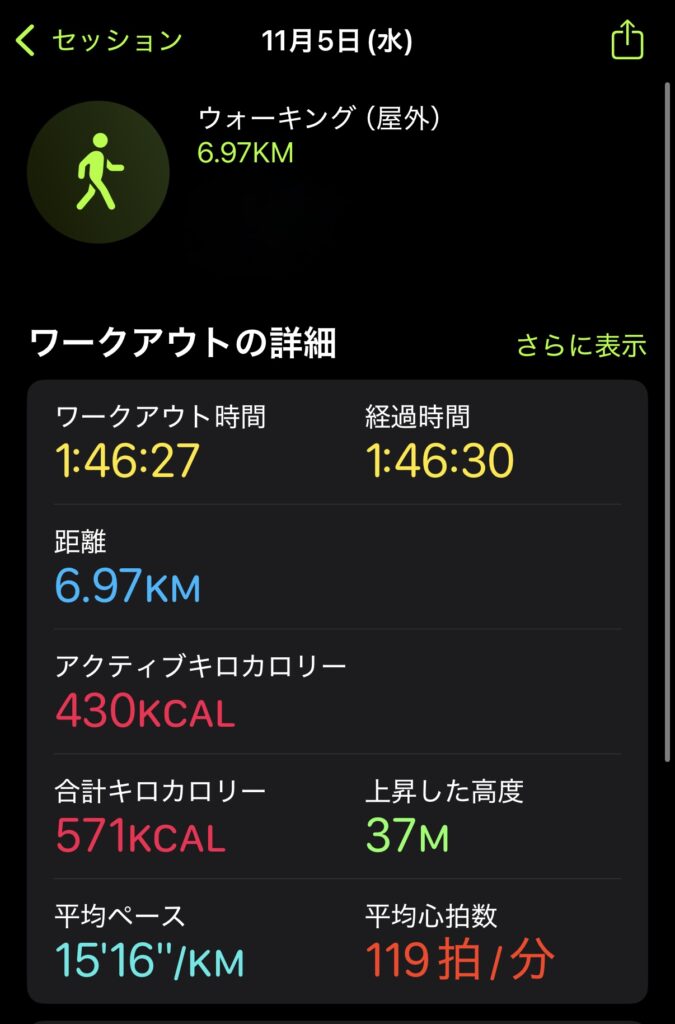
Task: Share this walking workout
Action: point(627,41)
